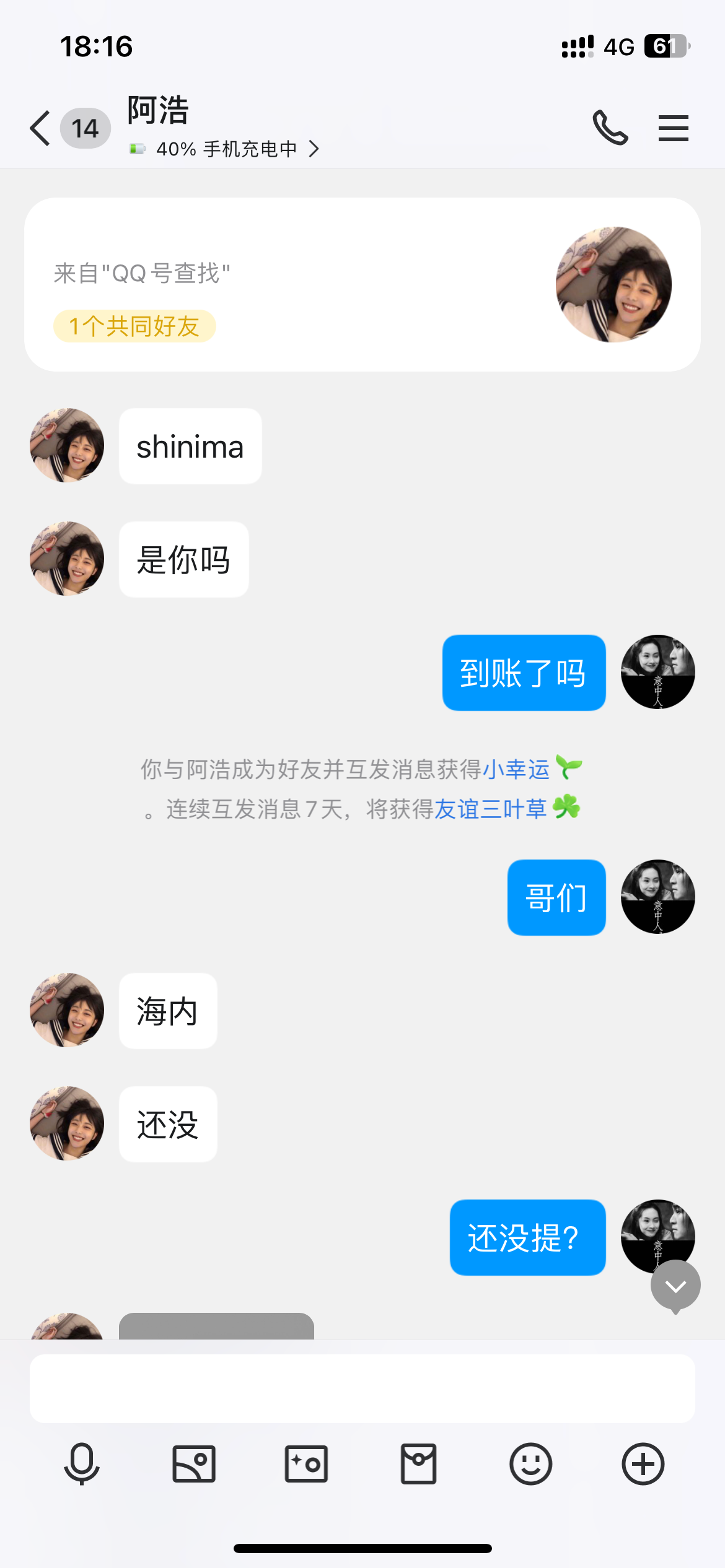Open the emoji panel
This screenshot has height=1568, width=725.
click(x=531, y=1464)
